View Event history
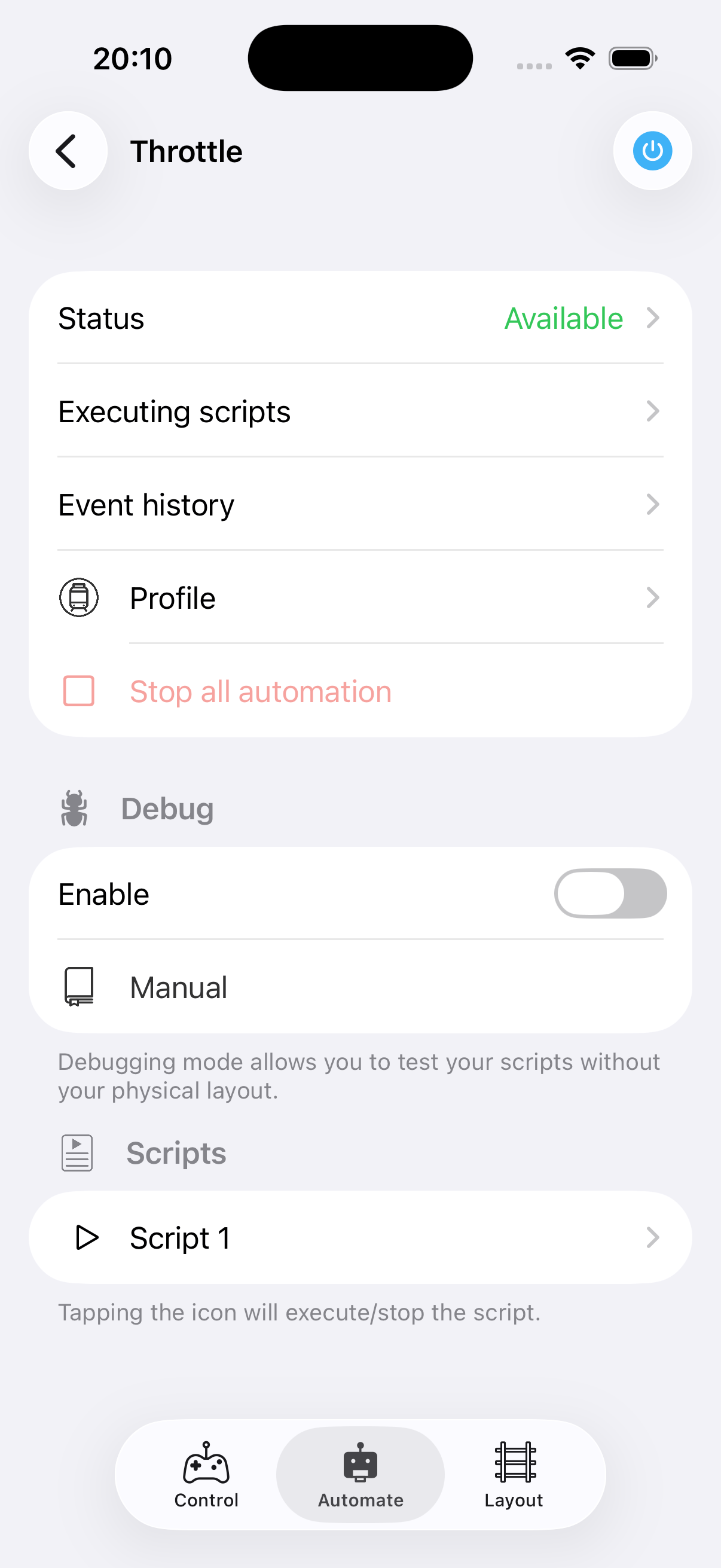Viewport: 721px width, 1568px height. (360, 505)
